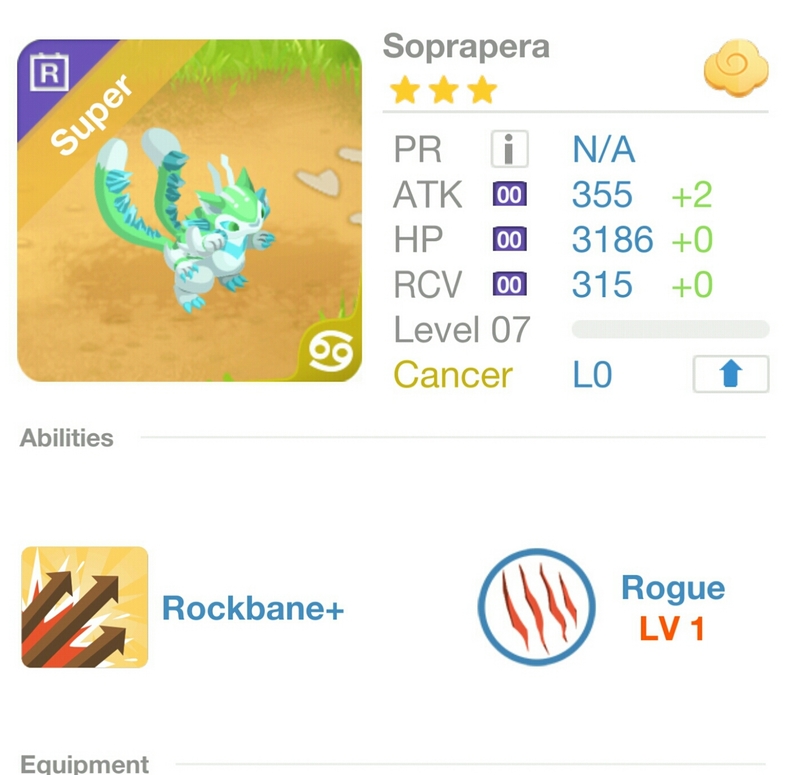Open the Super Soprapera creature portrait

click(190, 210)
